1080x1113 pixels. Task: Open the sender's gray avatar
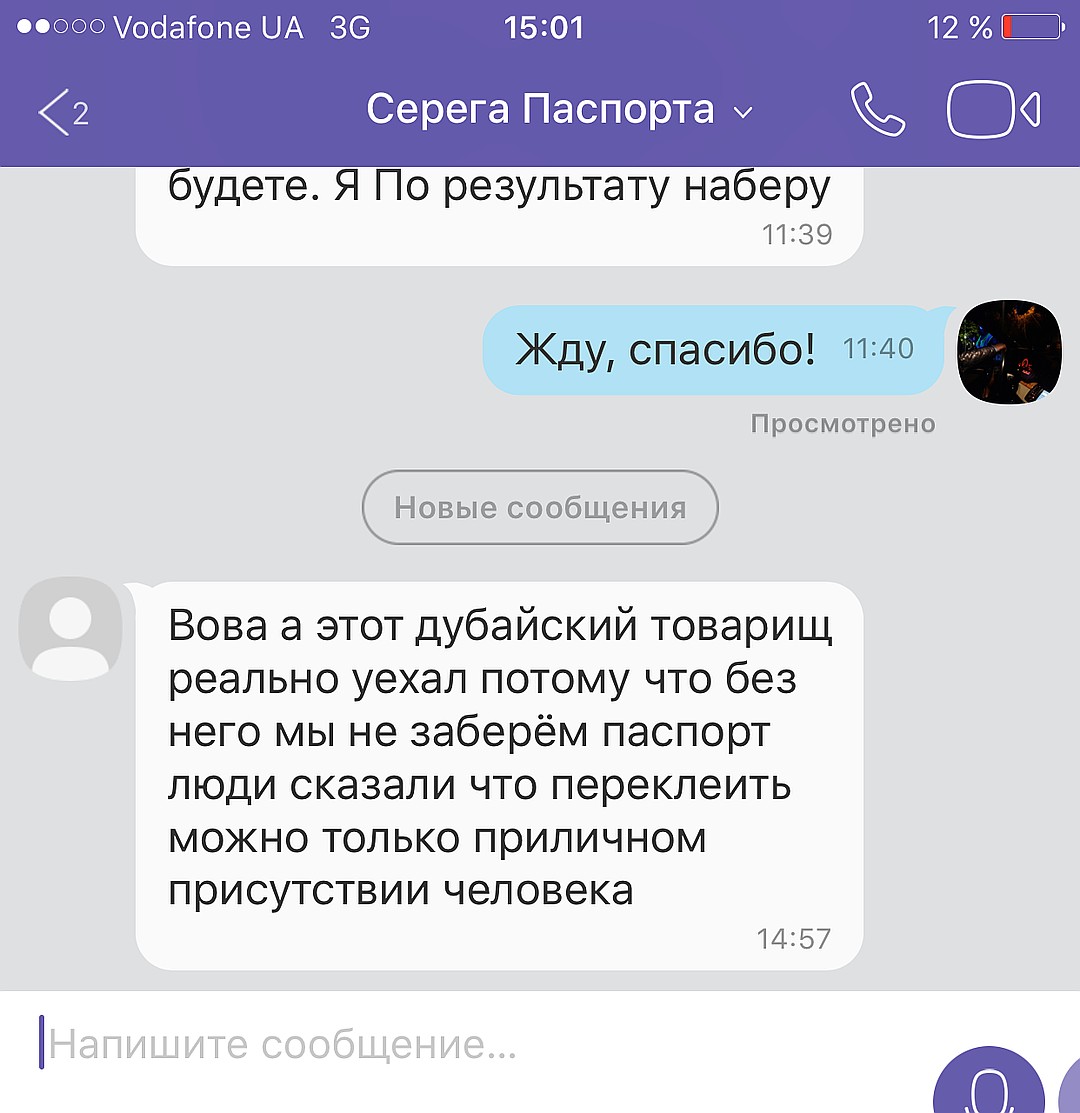(71, 628)
